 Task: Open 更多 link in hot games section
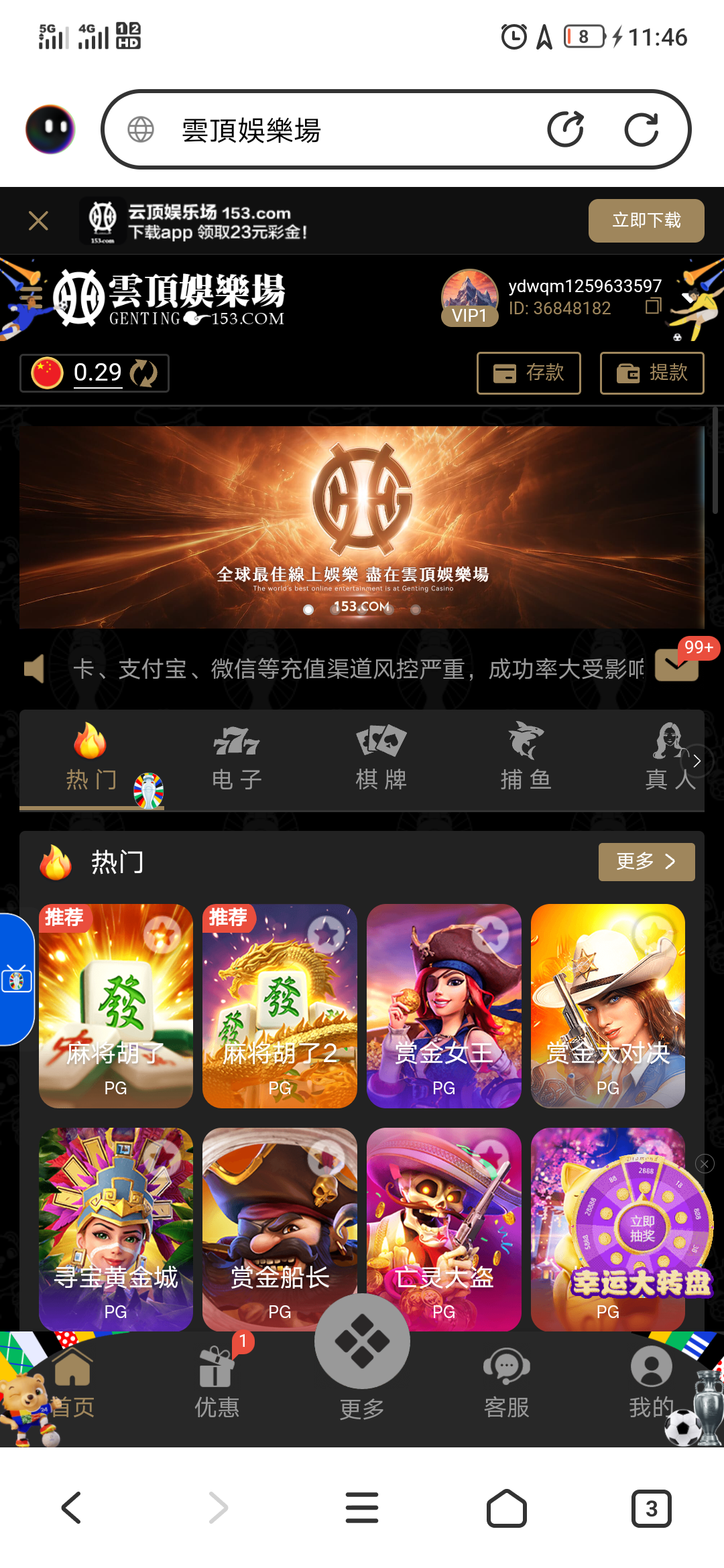pos(646,862)
